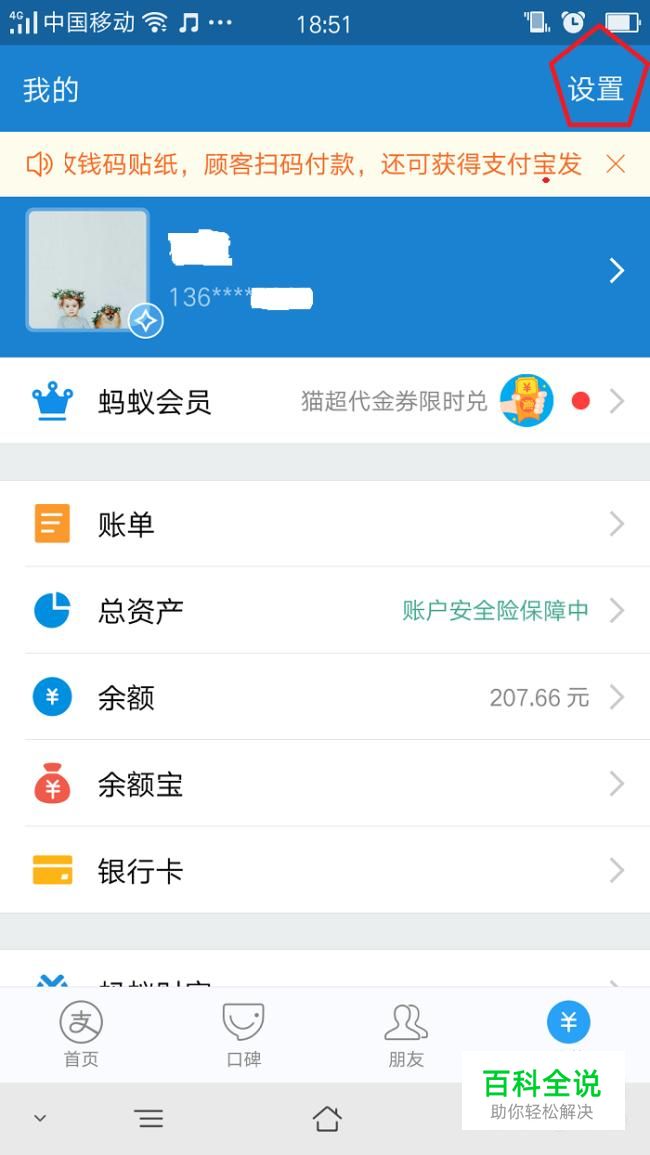
Task: Open the profile card with avatar
Action: pos(325,272)
